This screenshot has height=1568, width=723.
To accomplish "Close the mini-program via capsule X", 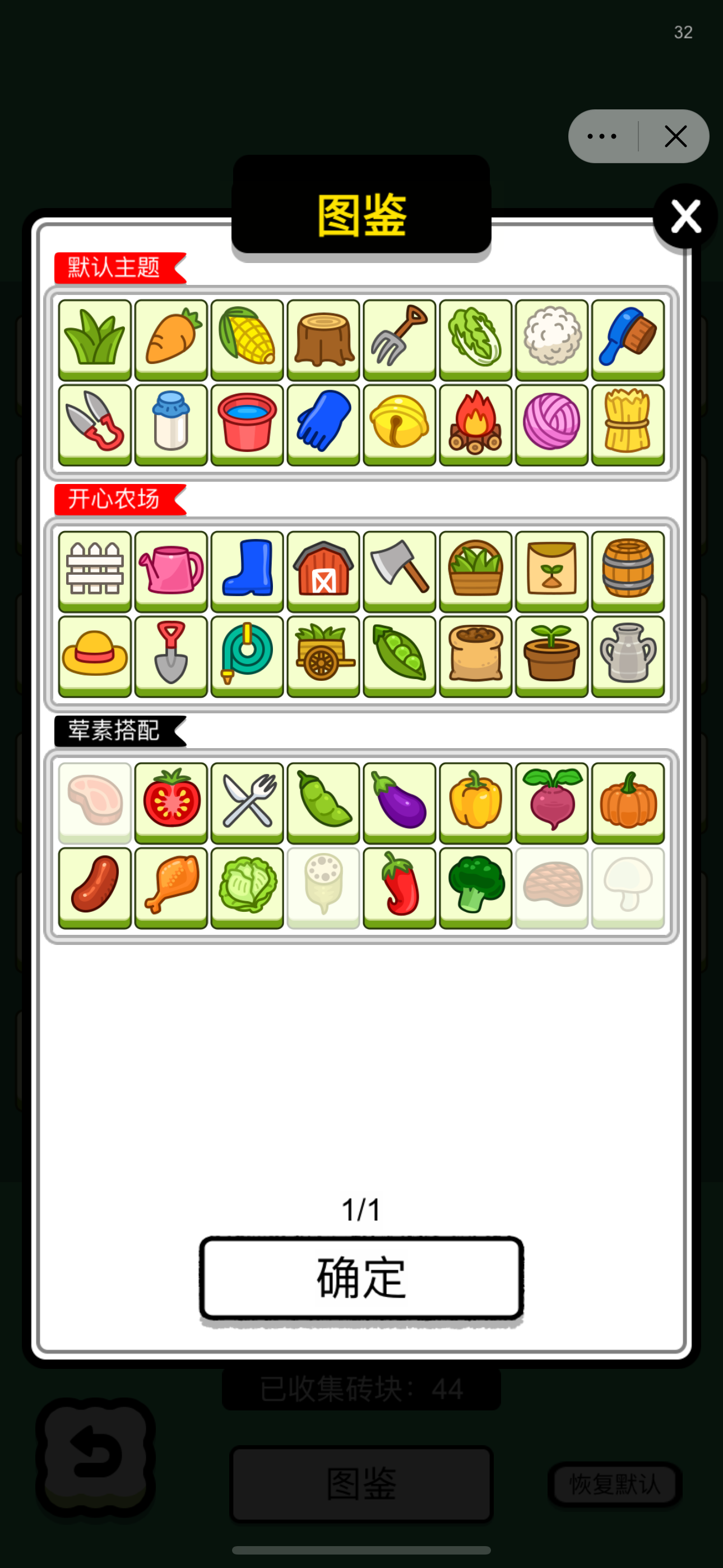I will click(675, 136).
